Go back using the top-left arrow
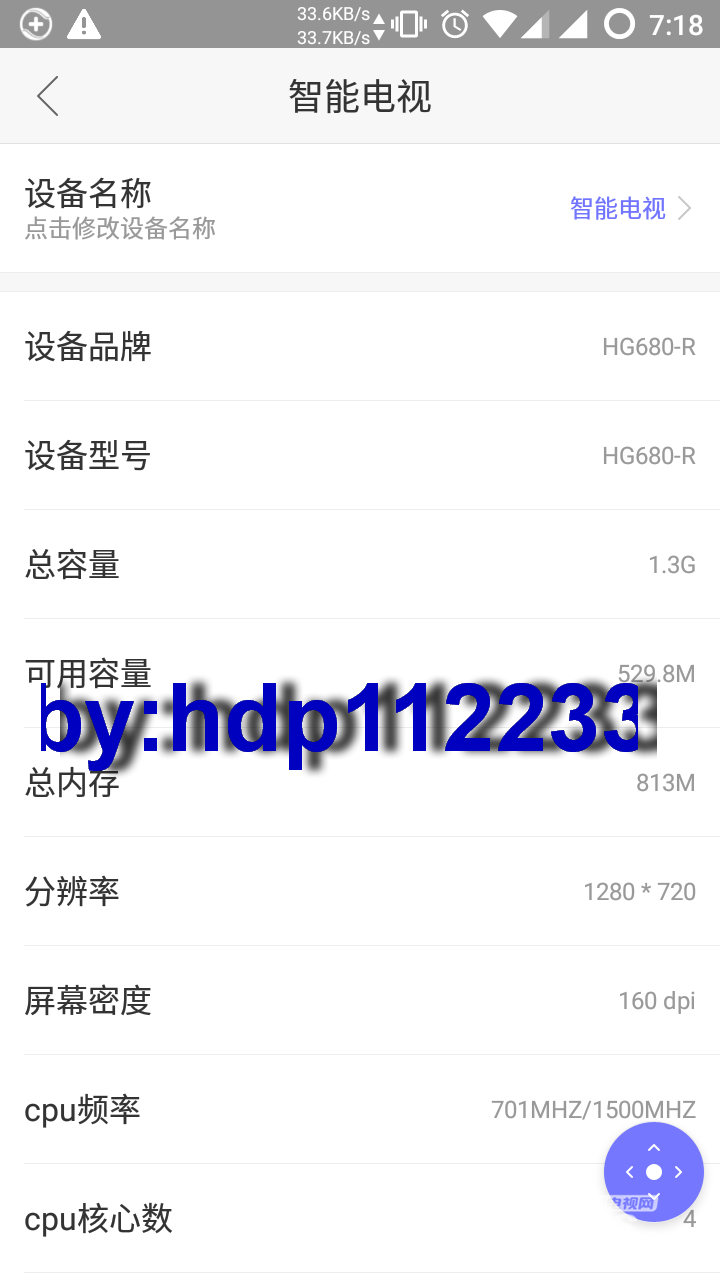Viewport: 720px width, 1280px height. (47, 96)
